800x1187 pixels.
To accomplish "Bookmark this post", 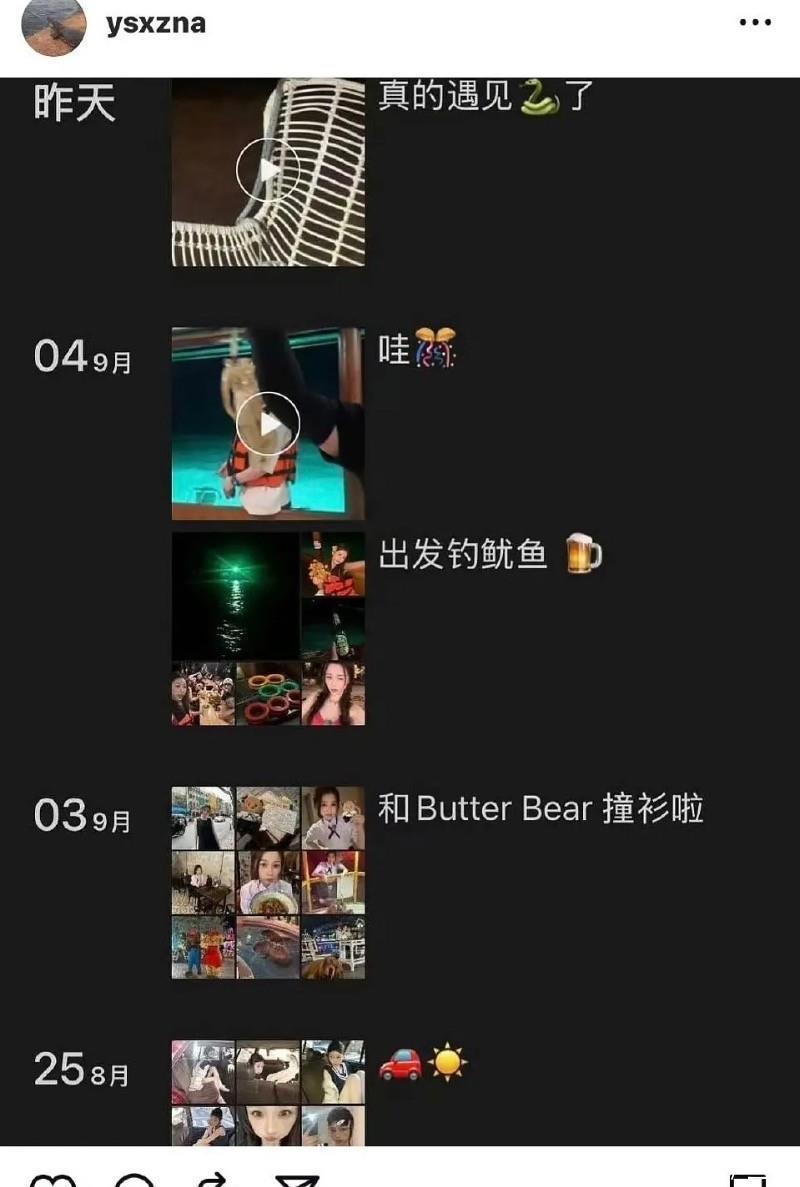I will point(748,1180).
